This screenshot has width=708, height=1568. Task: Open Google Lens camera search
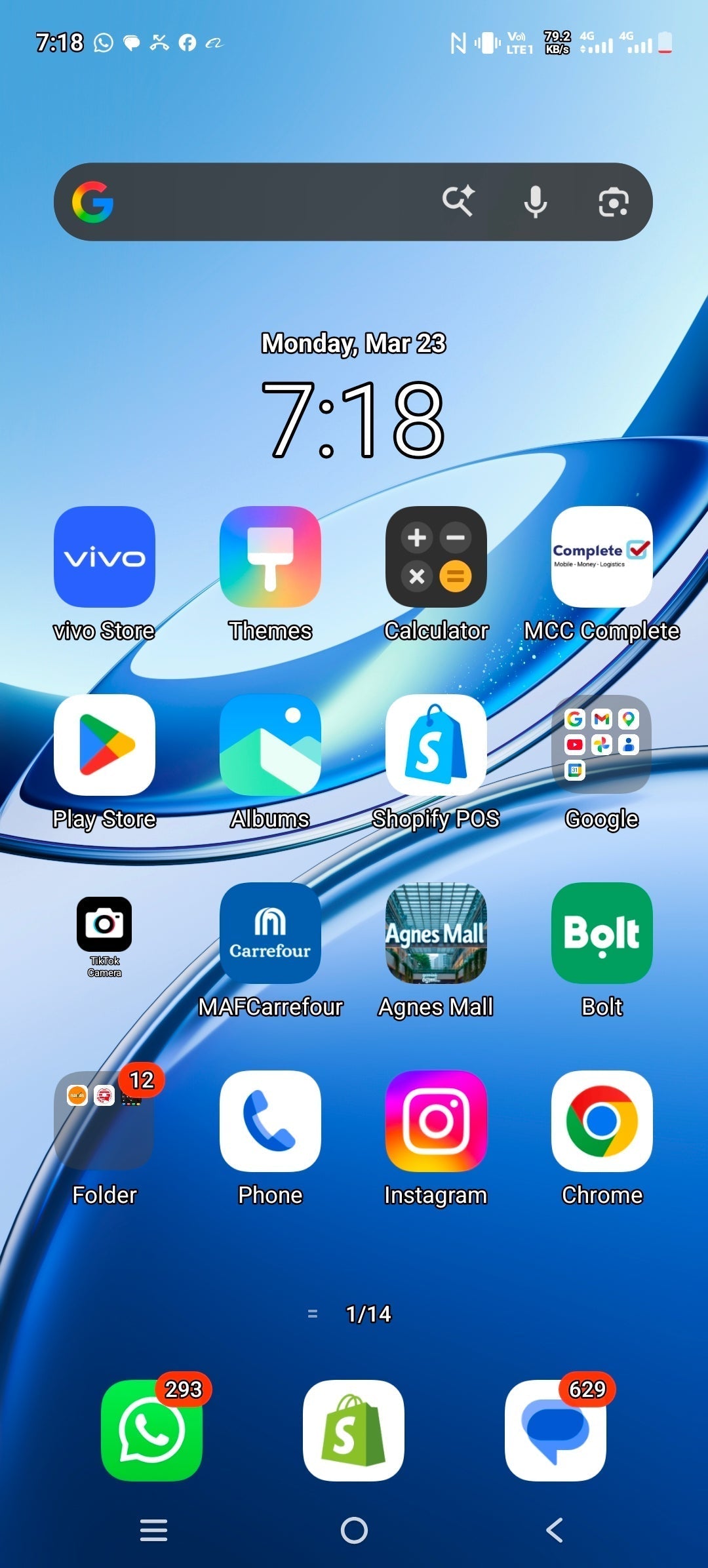(x=614, y=202)
